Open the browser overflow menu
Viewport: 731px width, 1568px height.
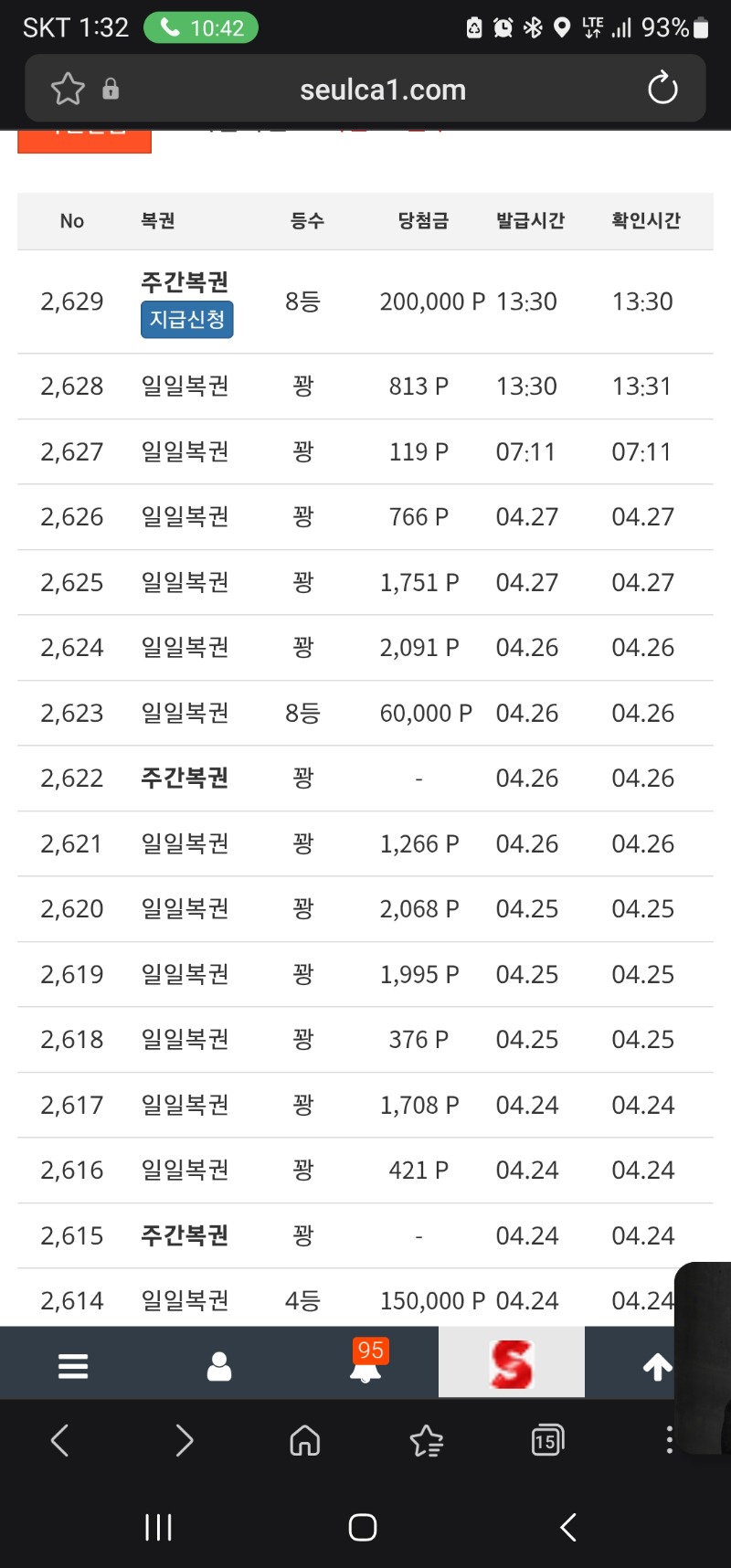[669, 1440]
